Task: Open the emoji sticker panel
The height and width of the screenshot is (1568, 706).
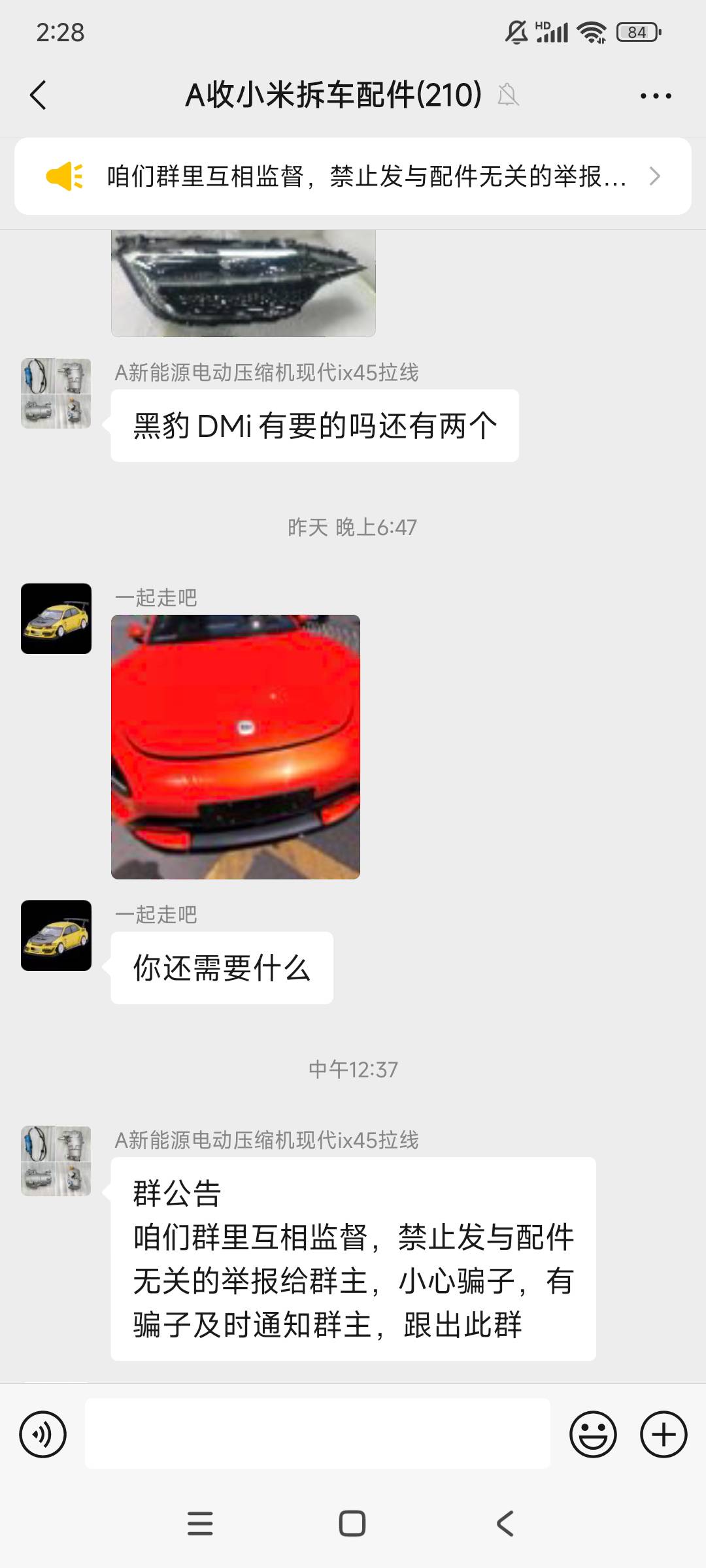Action: (593, 1434)
